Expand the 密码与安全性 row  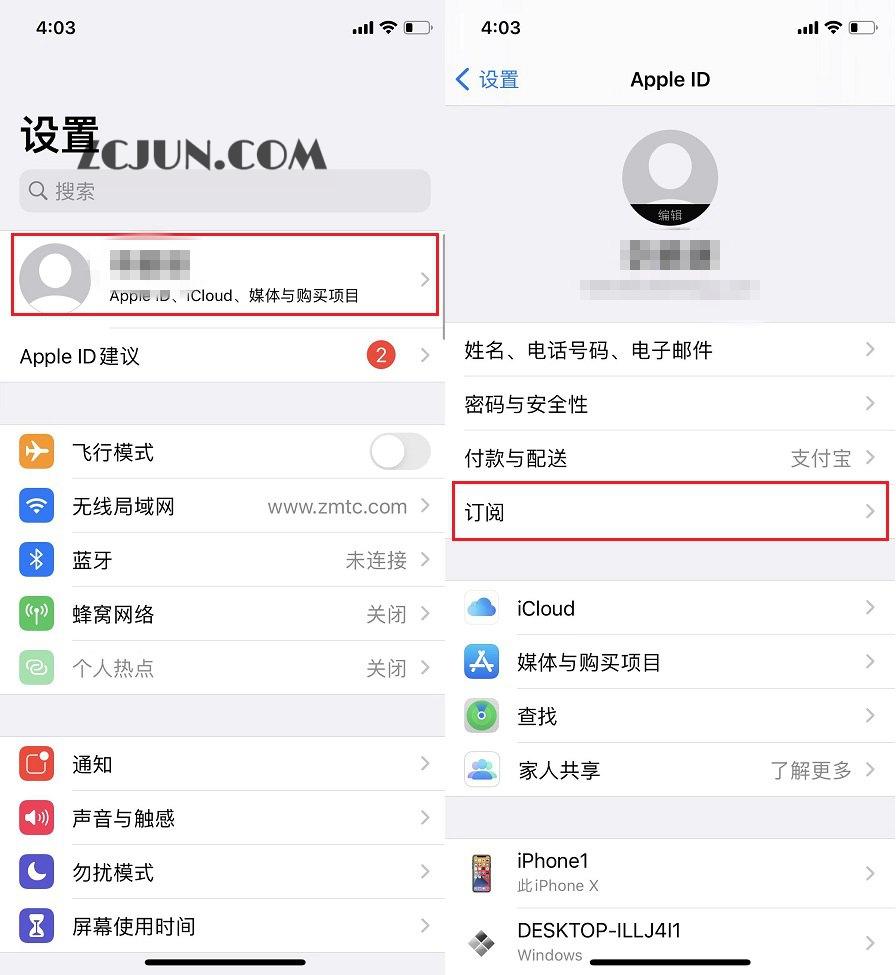click(670, 404)
